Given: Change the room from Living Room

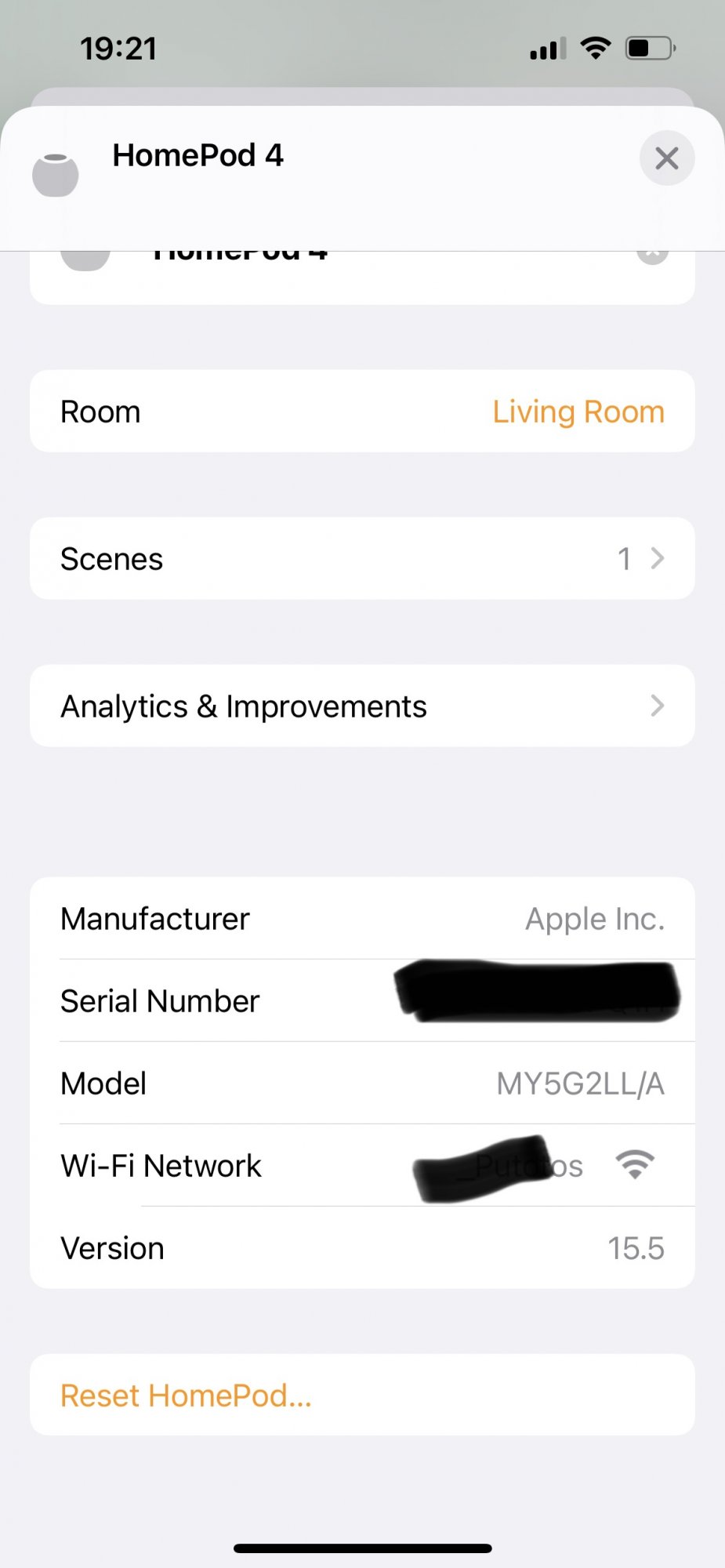Looking at the screenshot, I should pos(362,412).
